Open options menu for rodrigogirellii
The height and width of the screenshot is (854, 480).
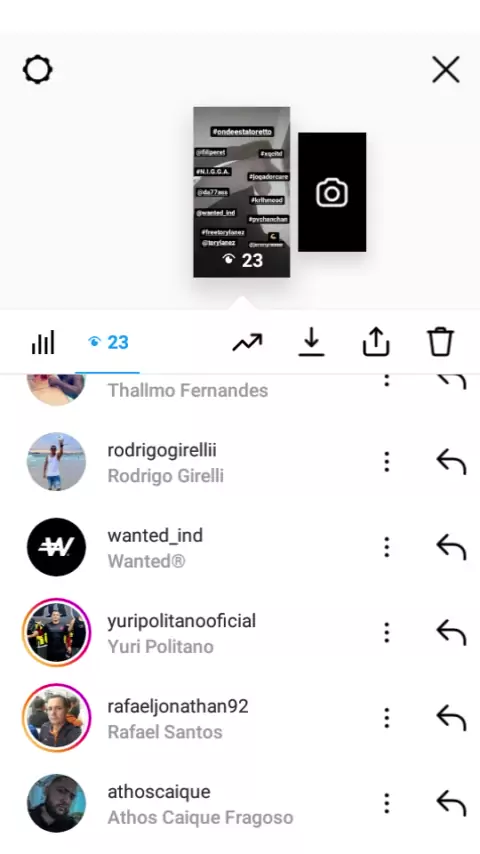(x=386, y=462)
